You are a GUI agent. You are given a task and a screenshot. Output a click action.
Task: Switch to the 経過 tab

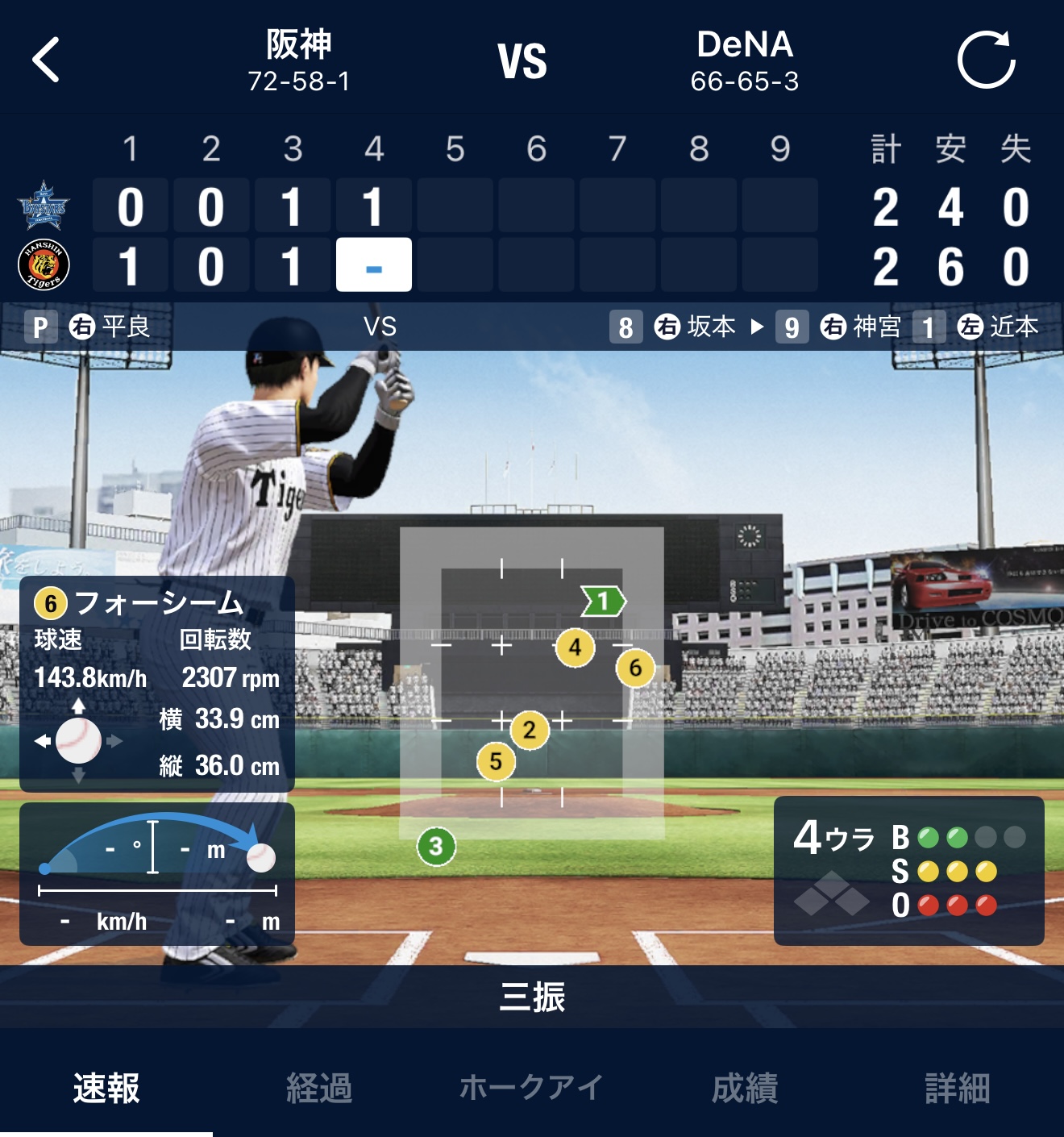319,1088
